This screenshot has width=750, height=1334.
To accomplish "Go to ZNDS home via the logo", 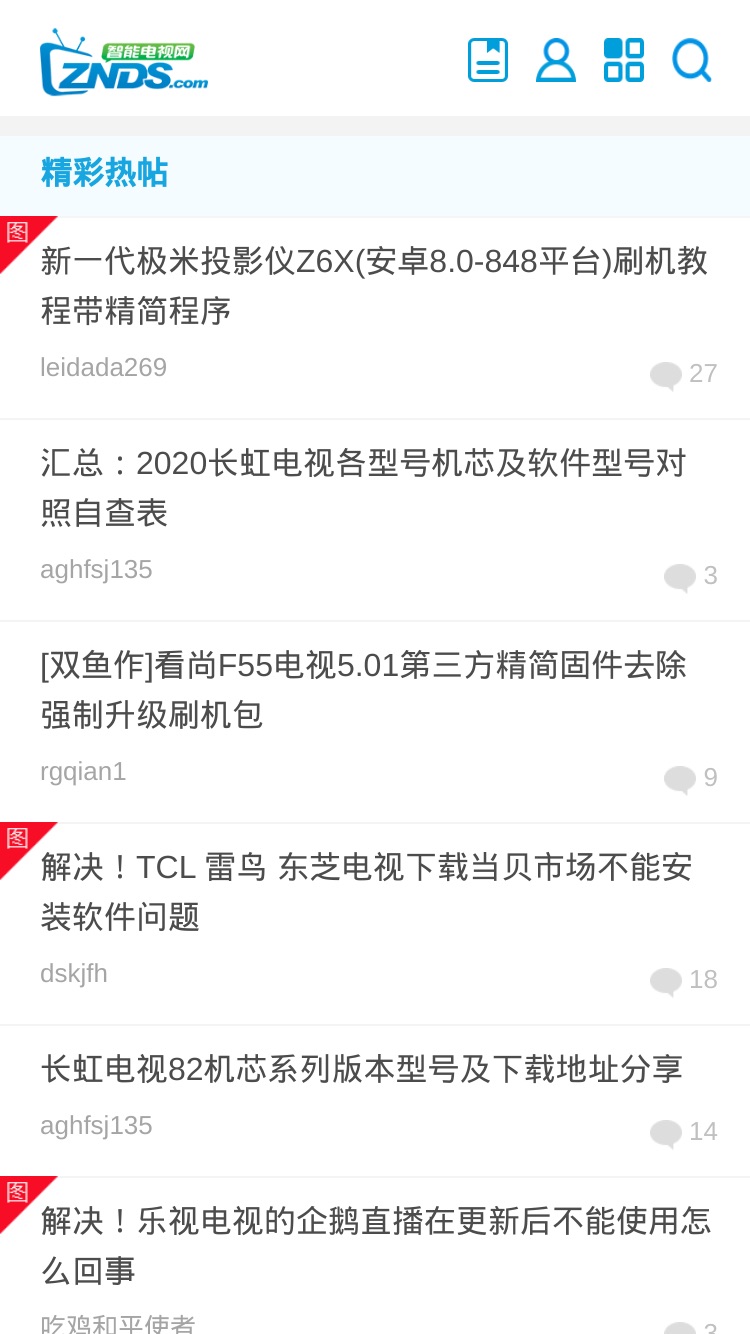I will point(124,62).
